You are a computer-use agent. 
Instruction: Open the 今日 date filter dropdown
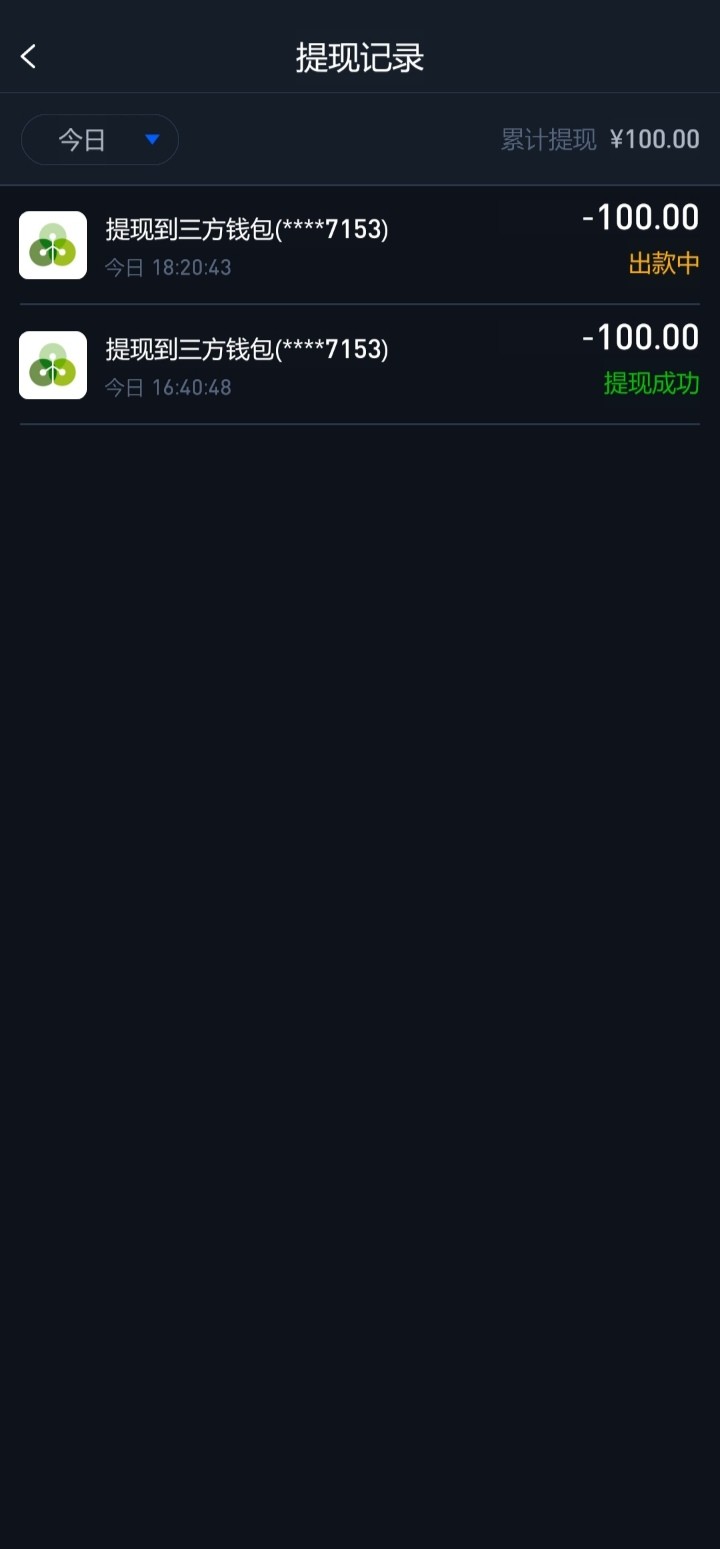(x=100, y=140)
